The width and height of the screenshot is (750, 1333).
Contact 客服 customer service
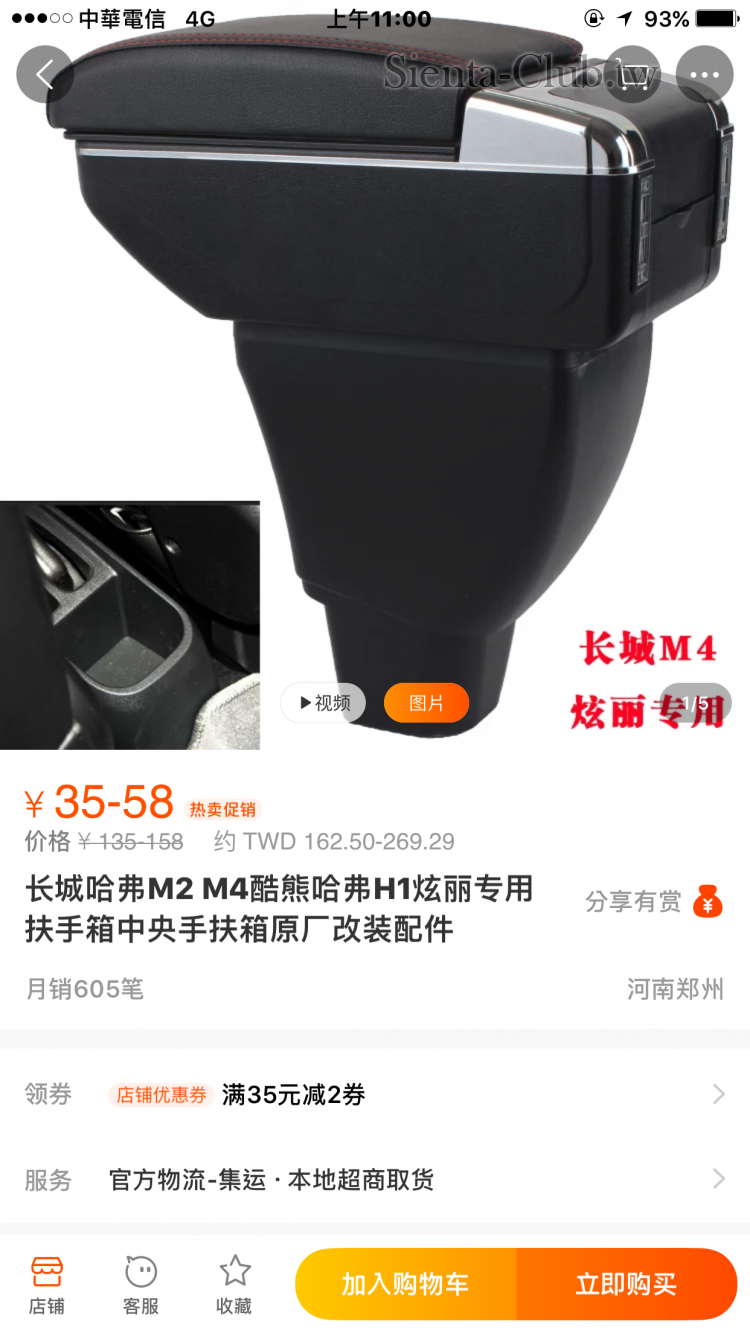tap(140, 1283)
